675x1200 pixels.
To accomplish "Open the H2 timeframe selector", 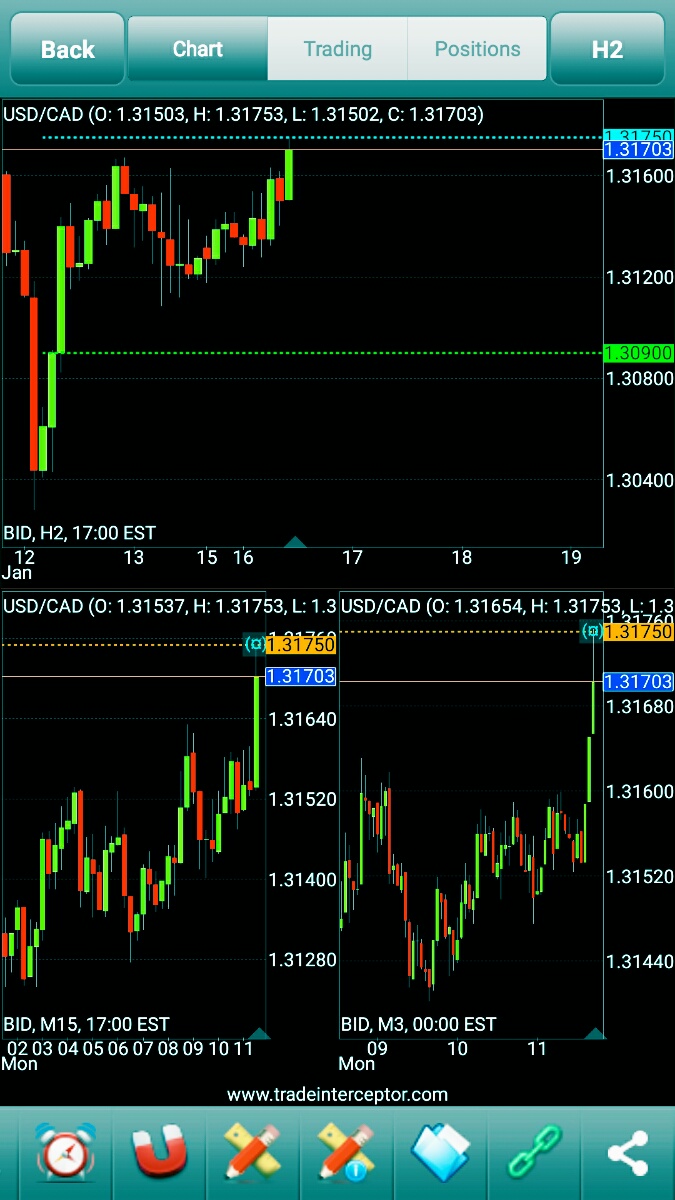I will click(607, 49).
